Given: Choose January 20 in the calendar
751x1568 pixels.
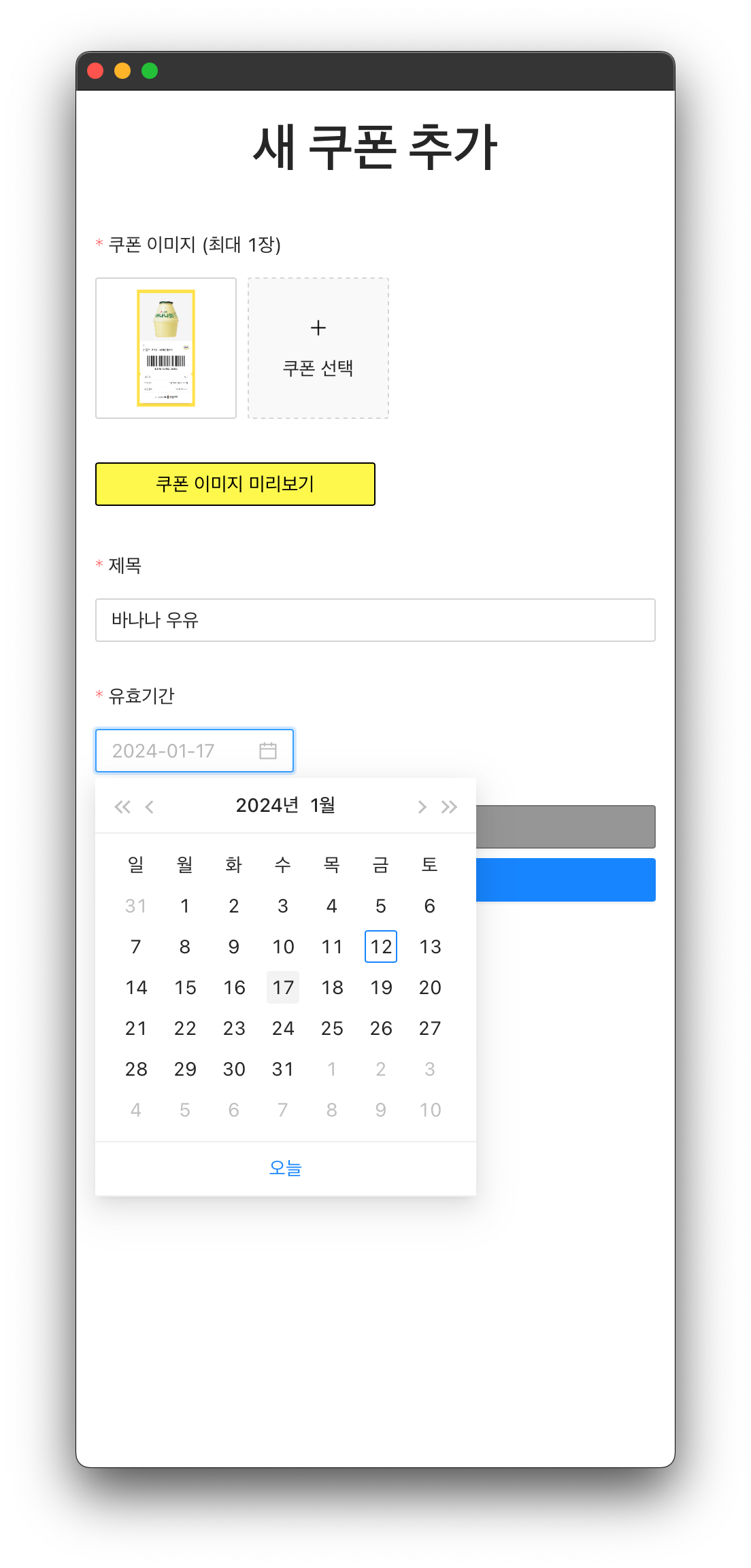Looking at the screenshot, I should coord(430,987).
